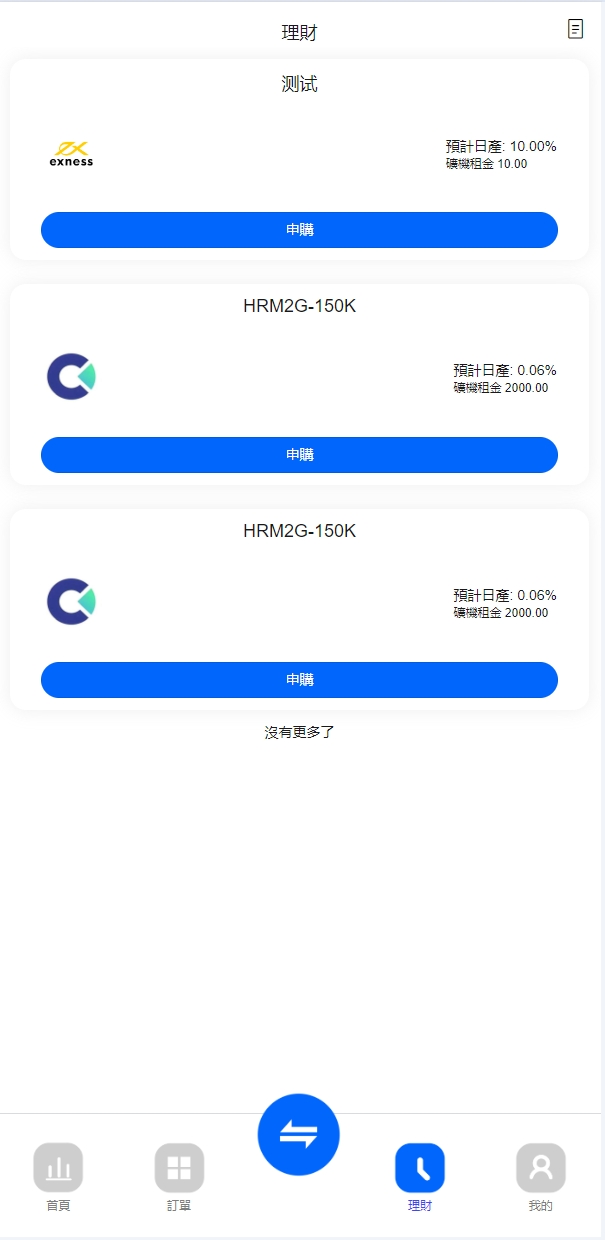Tap 申購 on the 测试 card
Image resolution: width=605 pixels, height=1240 pixels.
(x=299, y=230)
